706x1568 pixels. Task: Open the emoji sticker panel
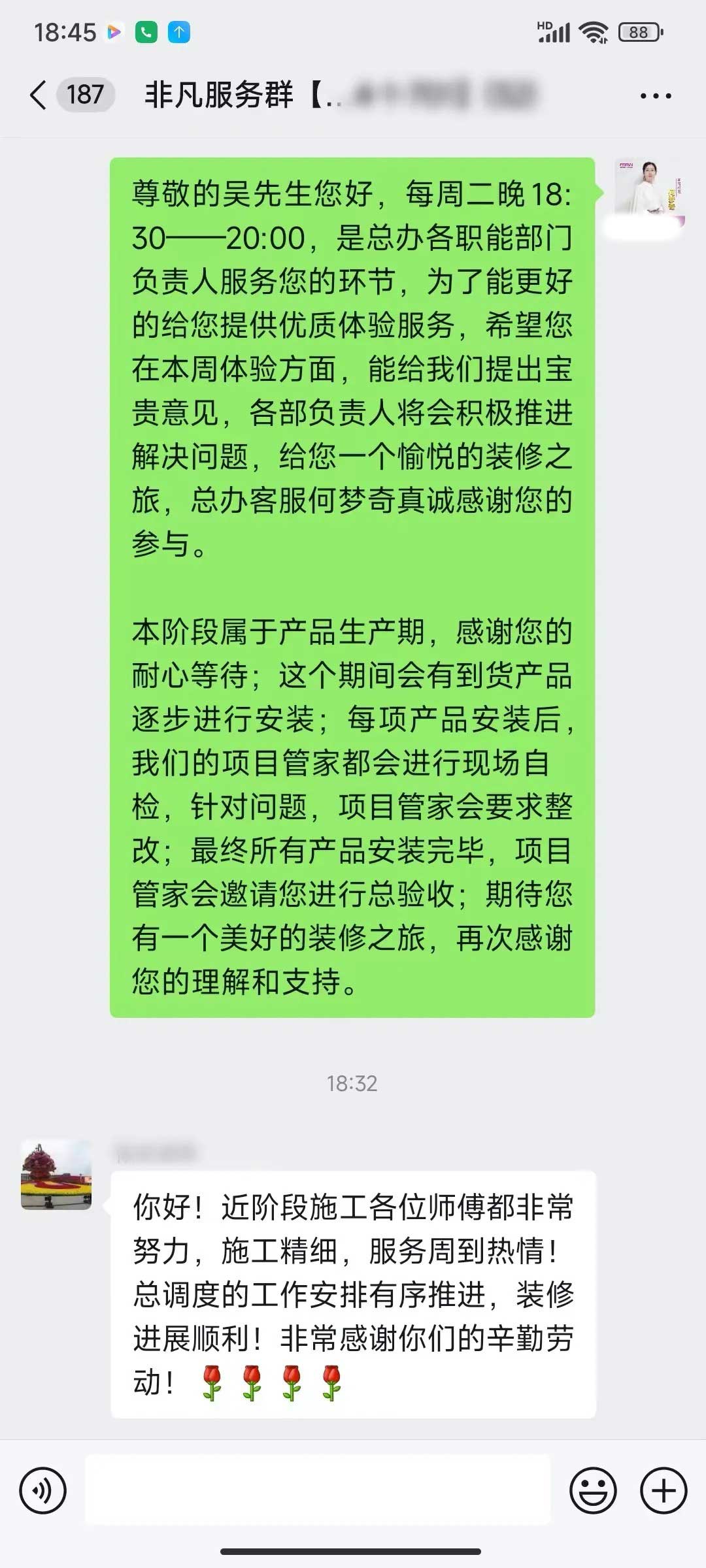coord(593,1490)
